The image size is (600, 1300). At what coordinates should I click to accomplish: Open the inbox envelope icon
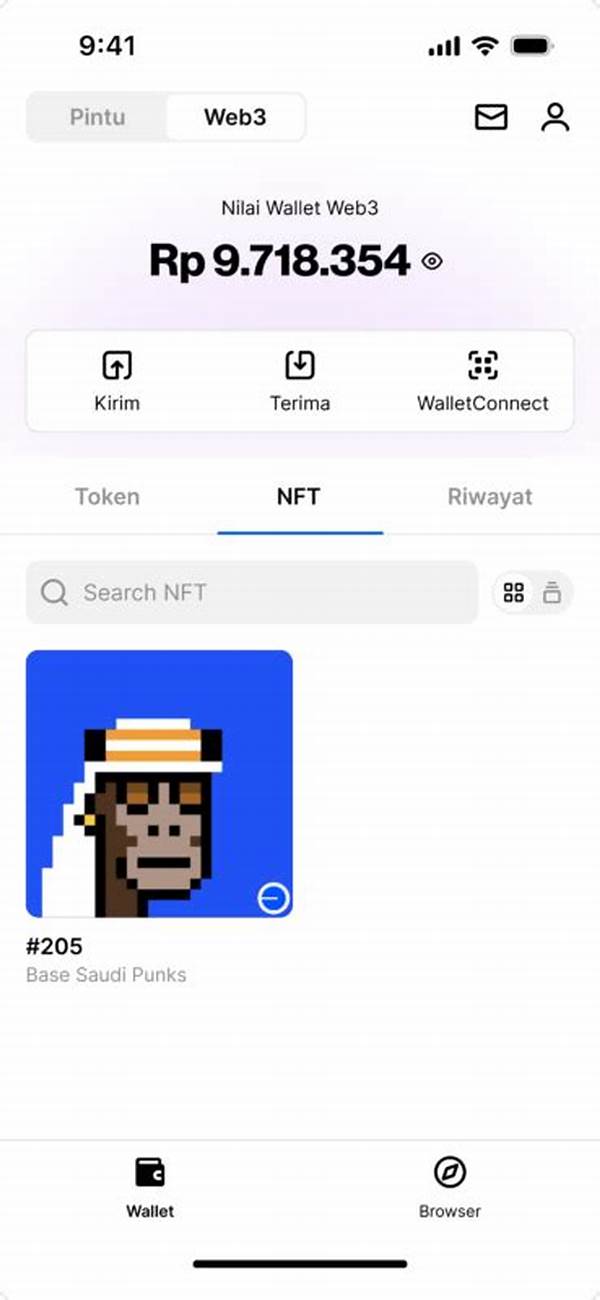pyautogui.click(x=490, y=117)
